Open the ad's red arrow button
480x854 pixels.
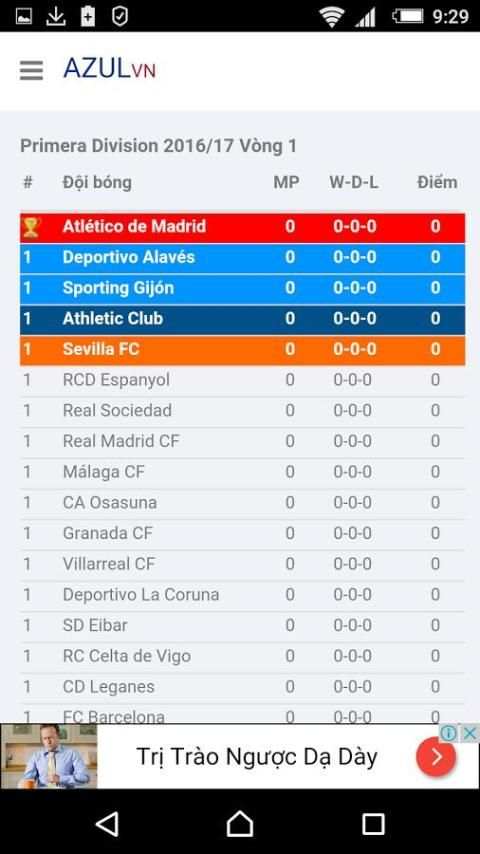pyautogui.click(x=436, y=757)
